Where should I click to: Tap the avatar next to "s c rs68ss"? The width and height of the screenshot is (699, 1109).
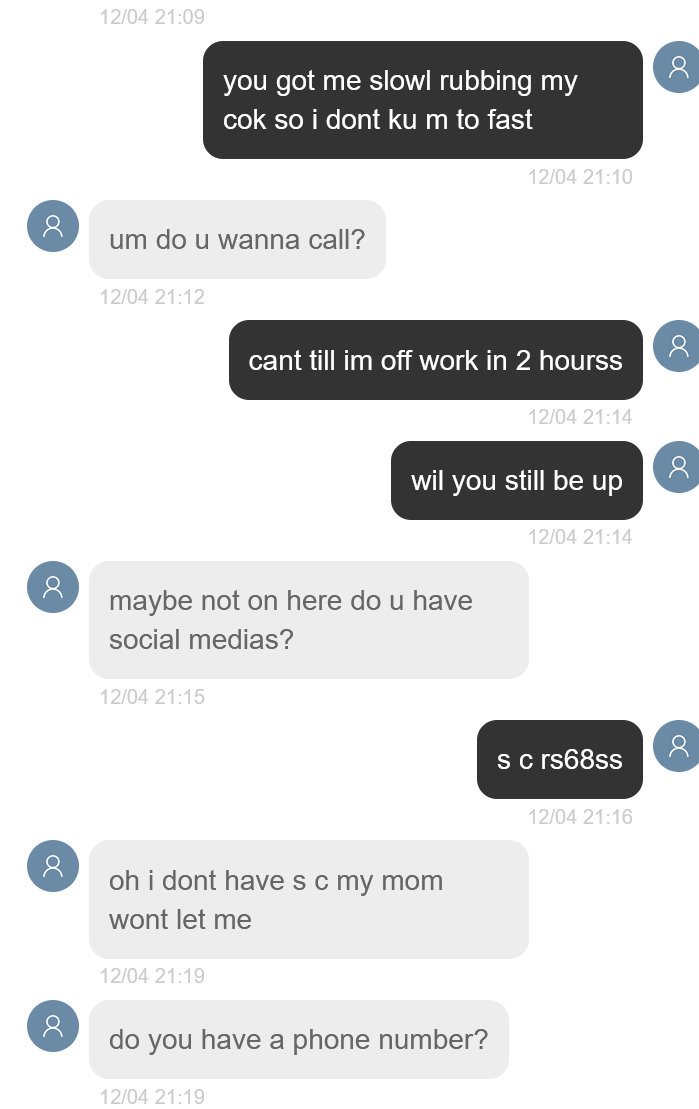coord(678,746)
